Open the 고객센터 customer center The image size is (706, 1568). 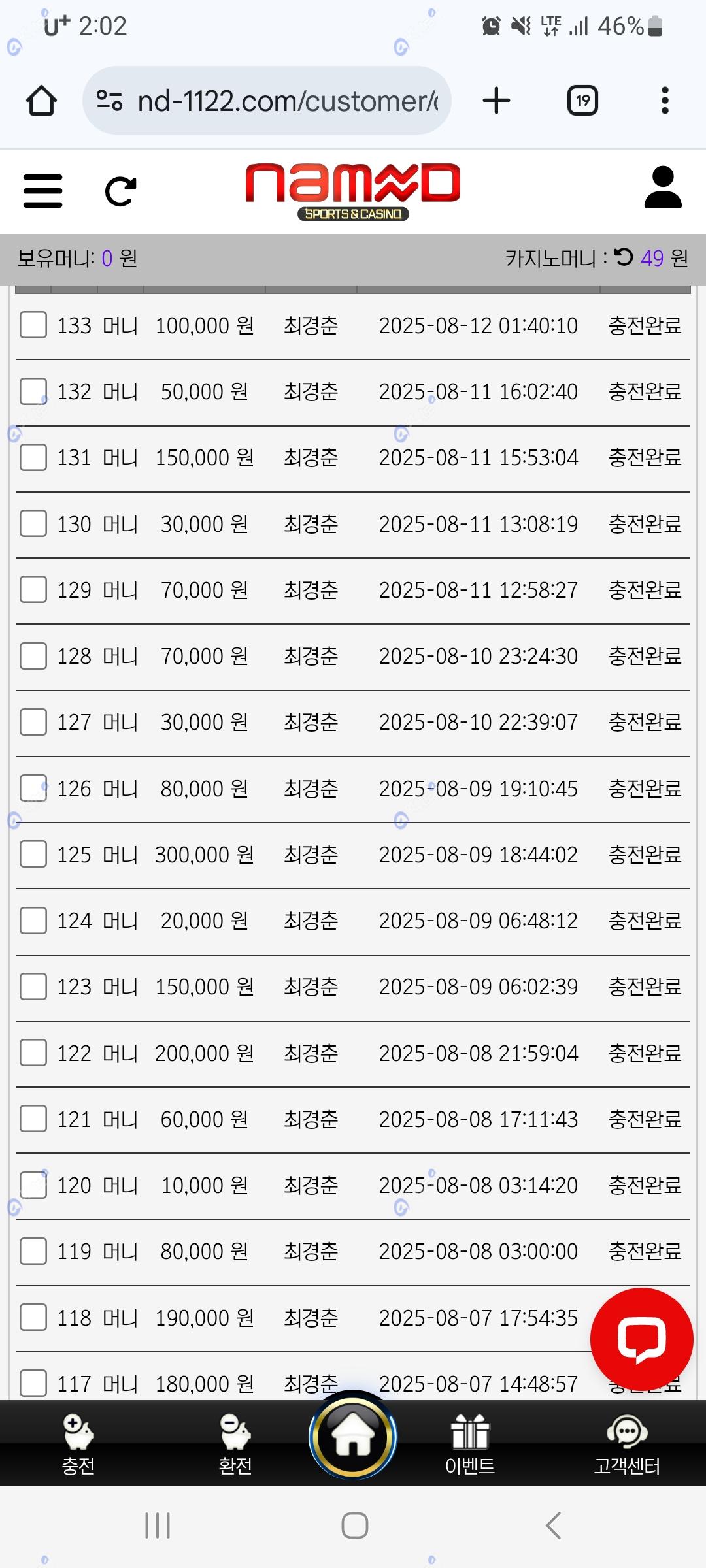pyautogui.click(x=627, y=1444)
